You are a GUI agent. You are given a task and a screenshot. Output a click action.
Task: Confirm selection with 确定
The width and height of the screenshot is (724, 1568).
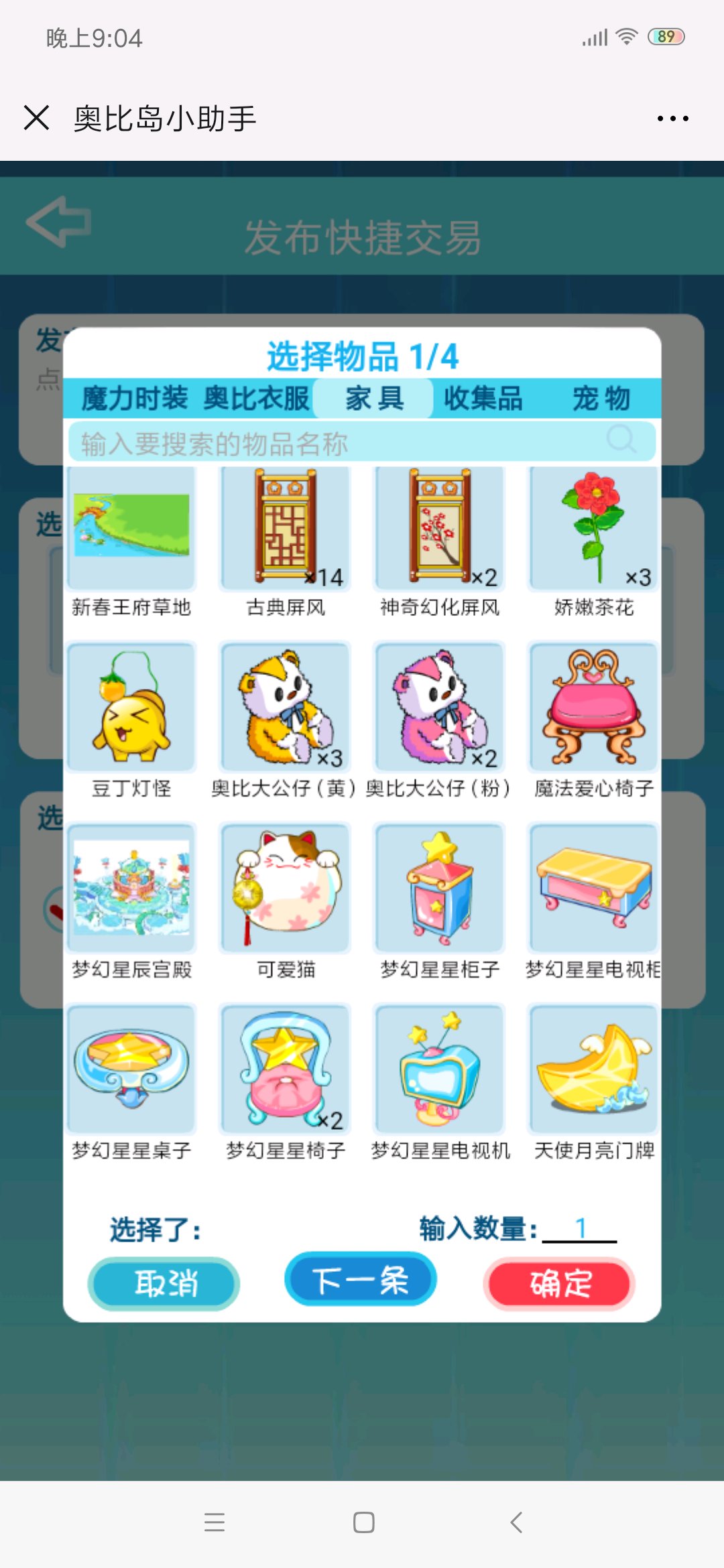(560, 1283)
